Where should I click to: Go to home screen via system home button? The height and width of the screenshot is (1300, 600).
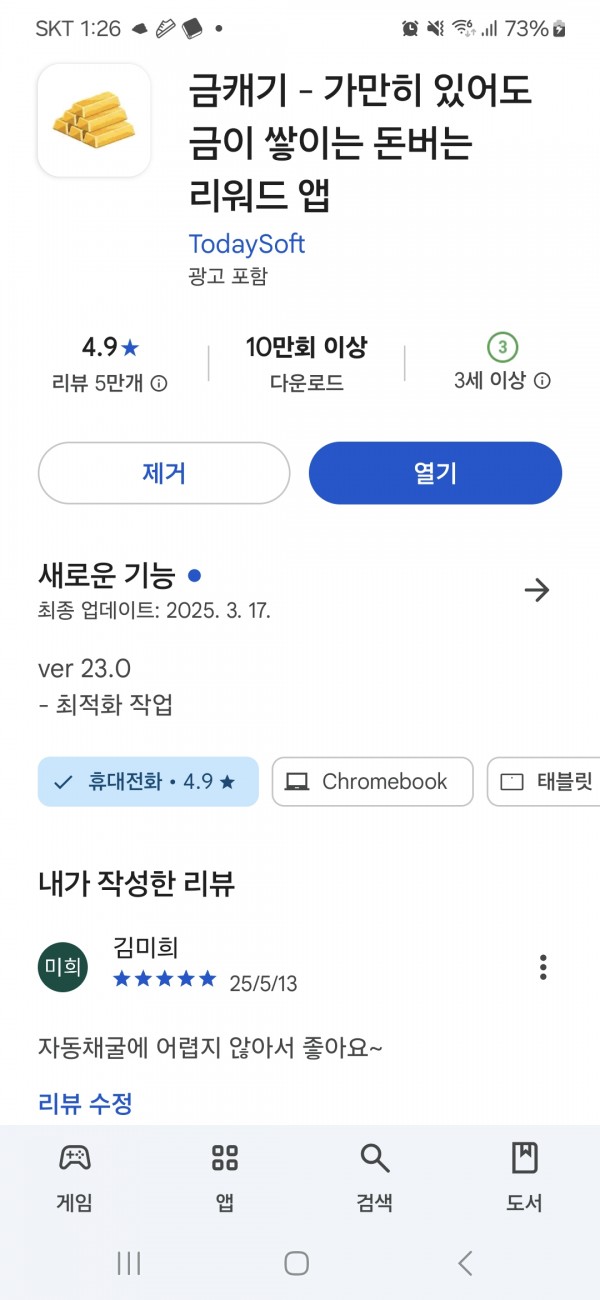coord(296,1263)
